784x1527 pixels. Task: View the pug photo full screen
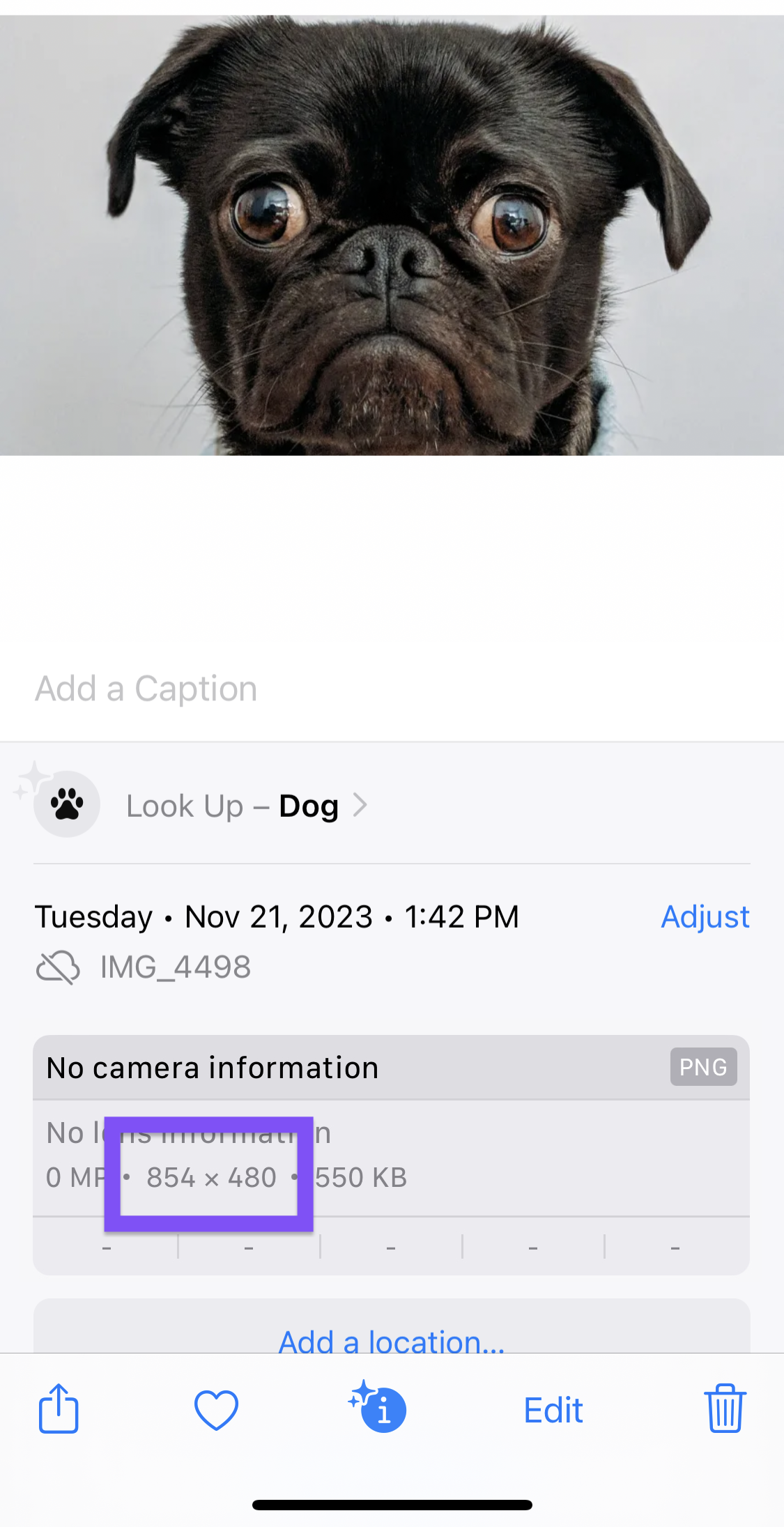point(392,236)
